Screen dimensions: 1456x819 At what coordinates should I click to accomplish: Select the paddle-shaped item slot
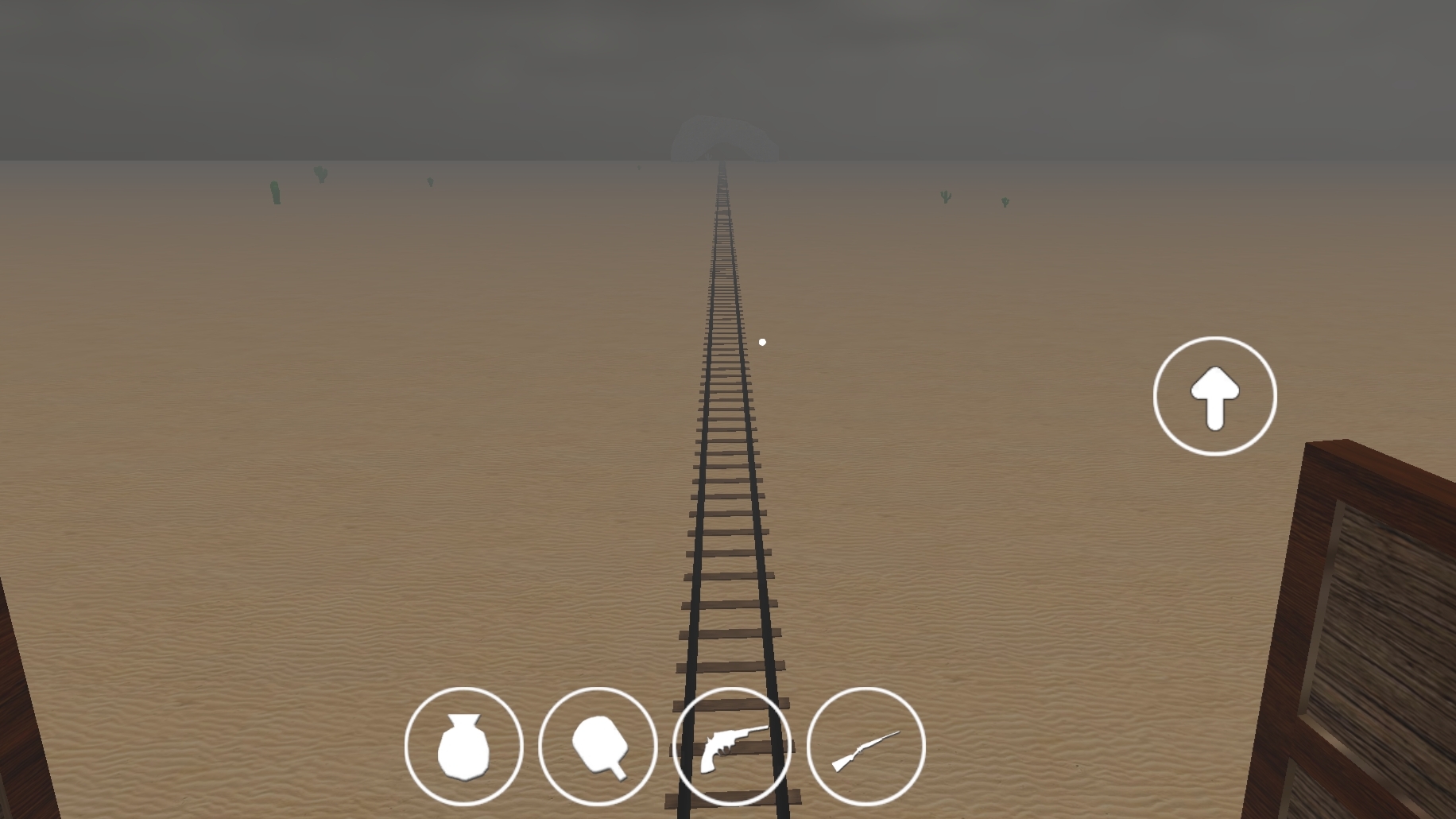(x=598, y=746)
